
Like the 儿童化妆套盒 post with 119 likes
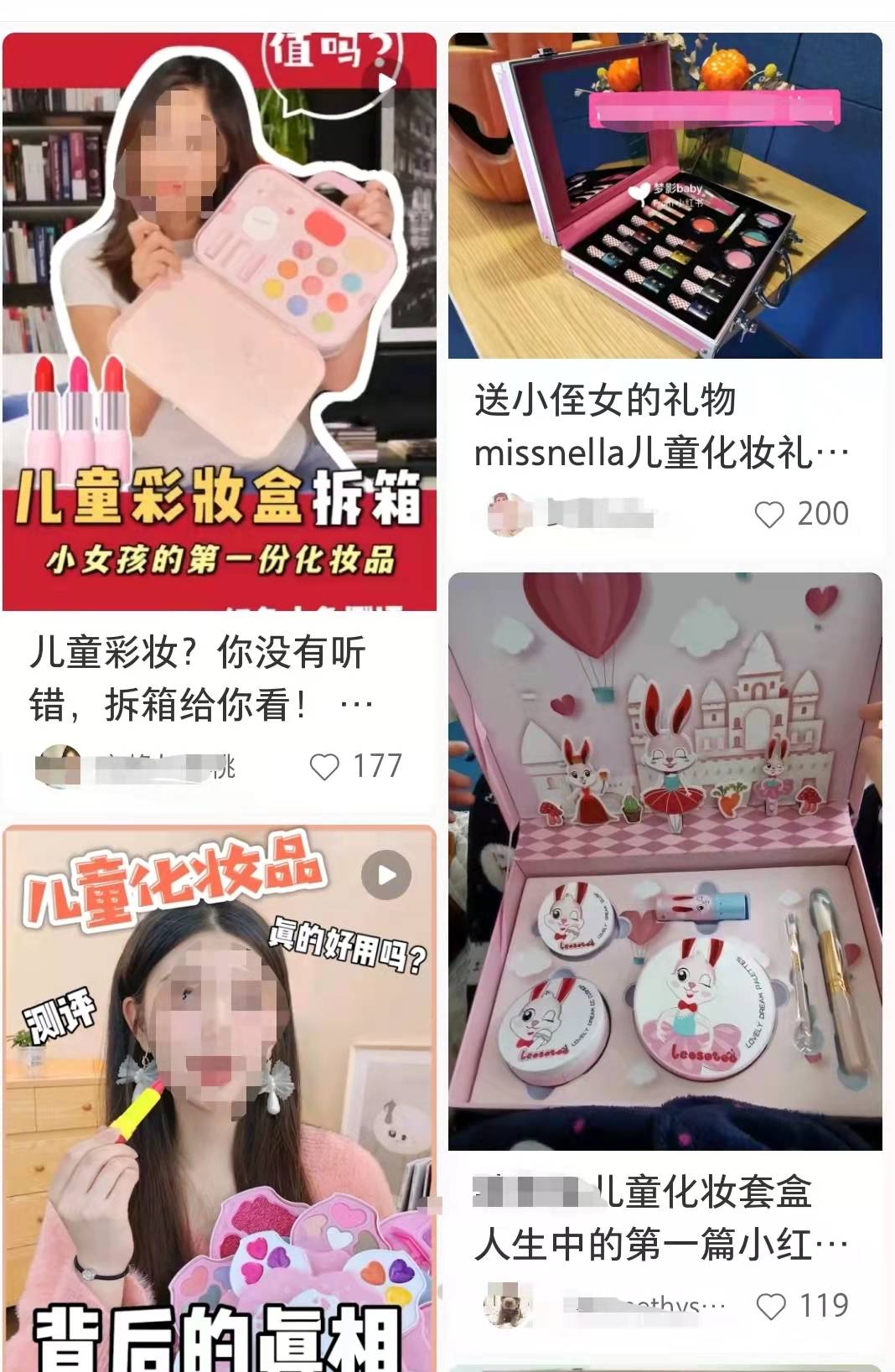771,1306
